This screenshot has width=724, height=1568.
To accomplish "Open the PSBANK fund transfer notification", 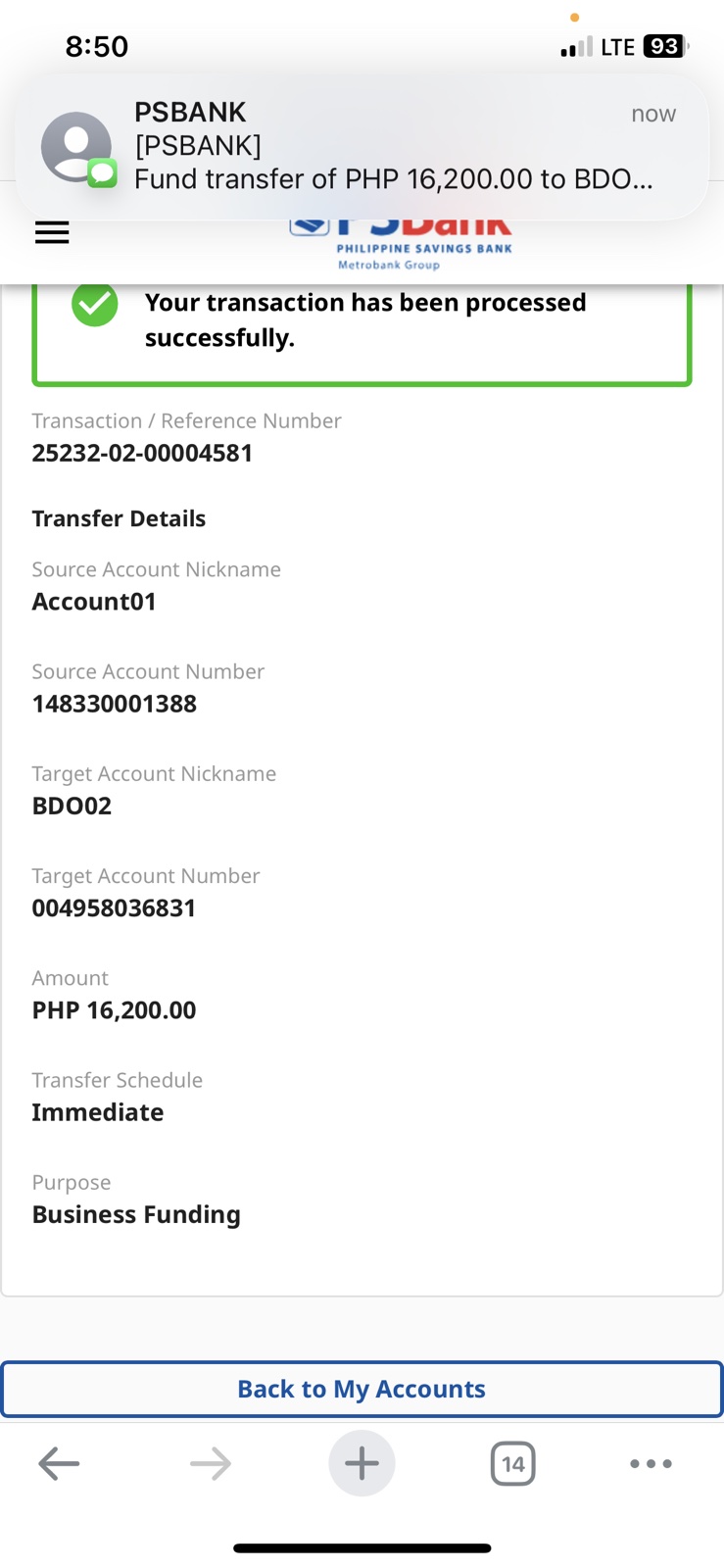I will (362, 146).
